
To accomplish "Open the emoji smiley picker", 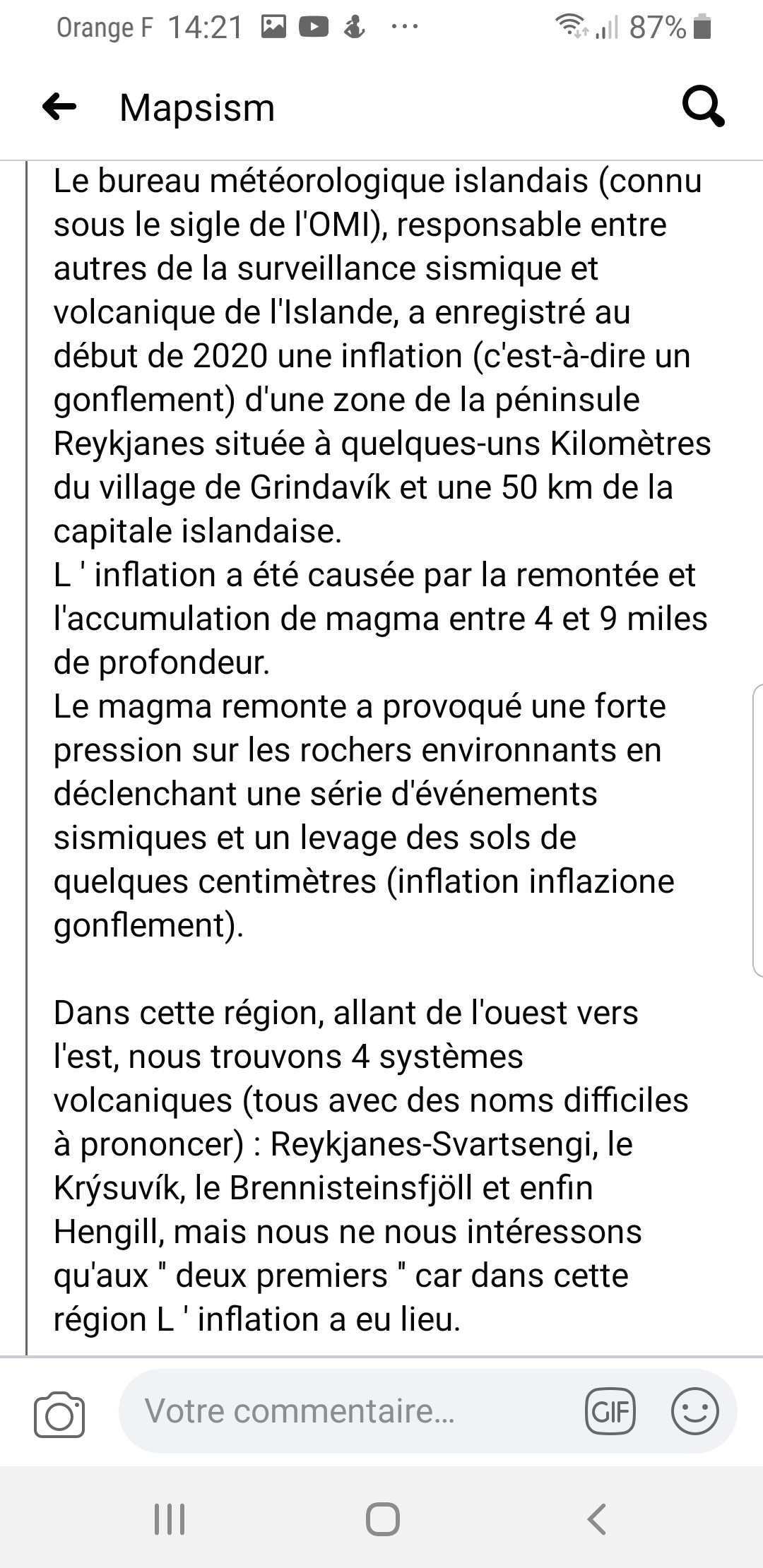I will [695, 1411].
